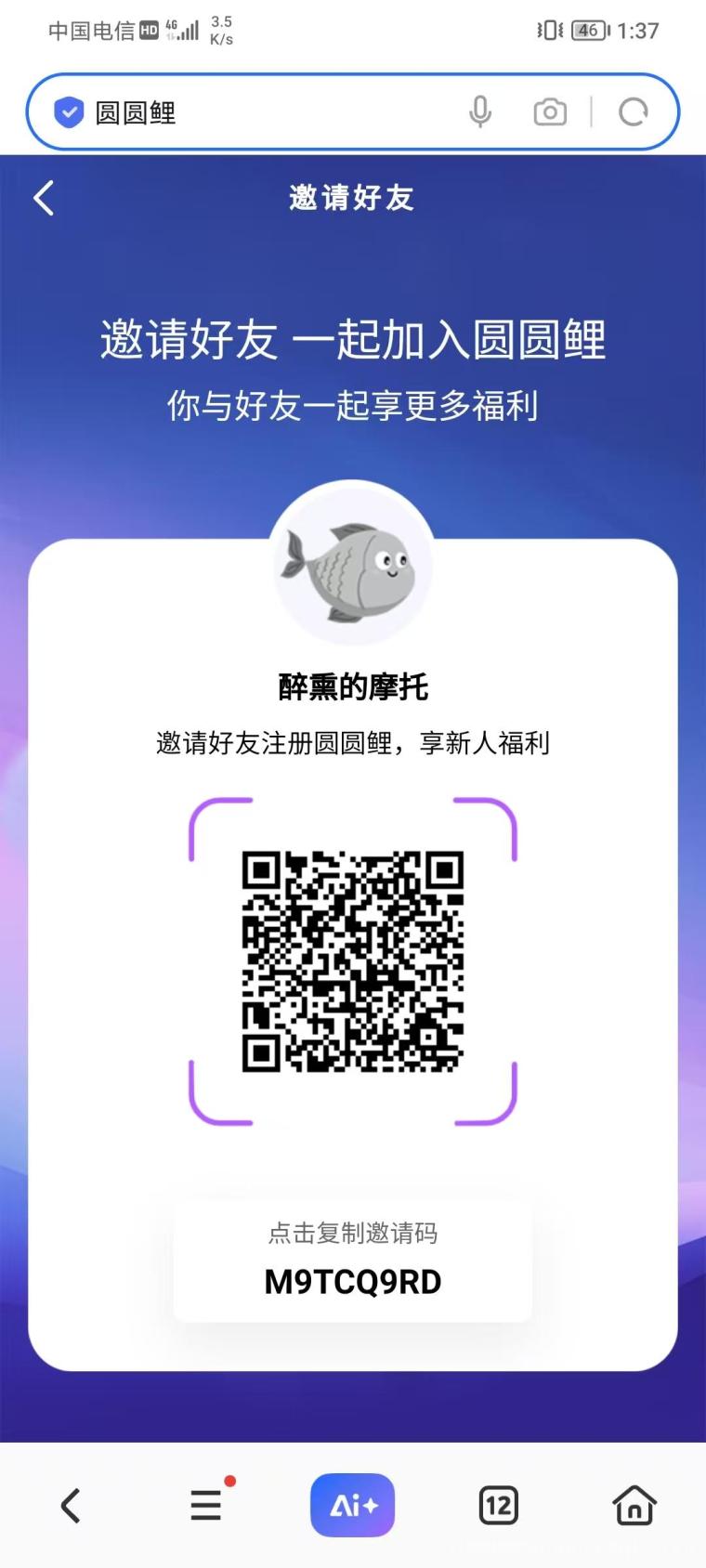Image resolution: width=706 pixels, height=1568 pixels.
Task: Select the fish avatar image
Action: [x=352, y=564]
